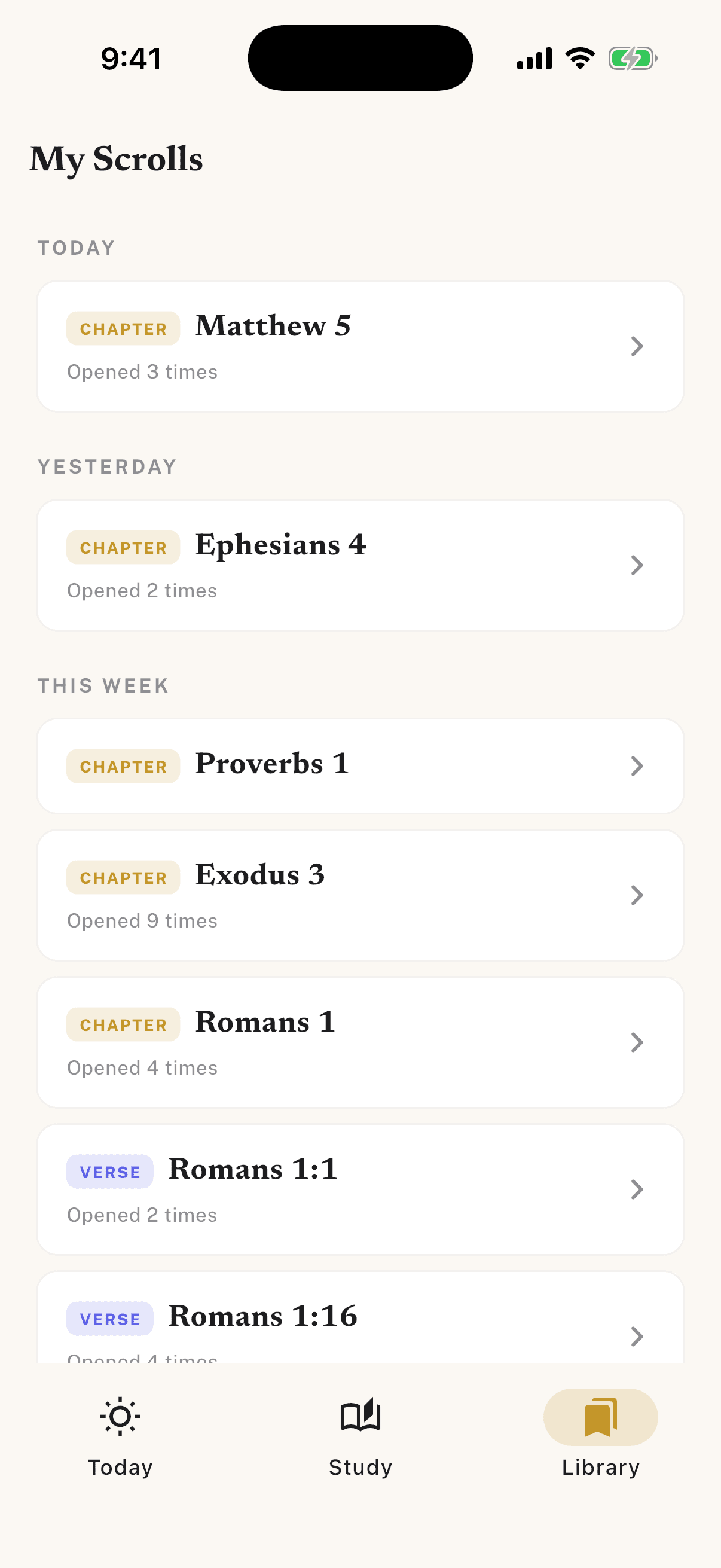Open Ephesians 4 from yesterday
The image size is (721, 1568).
point(360,566)
